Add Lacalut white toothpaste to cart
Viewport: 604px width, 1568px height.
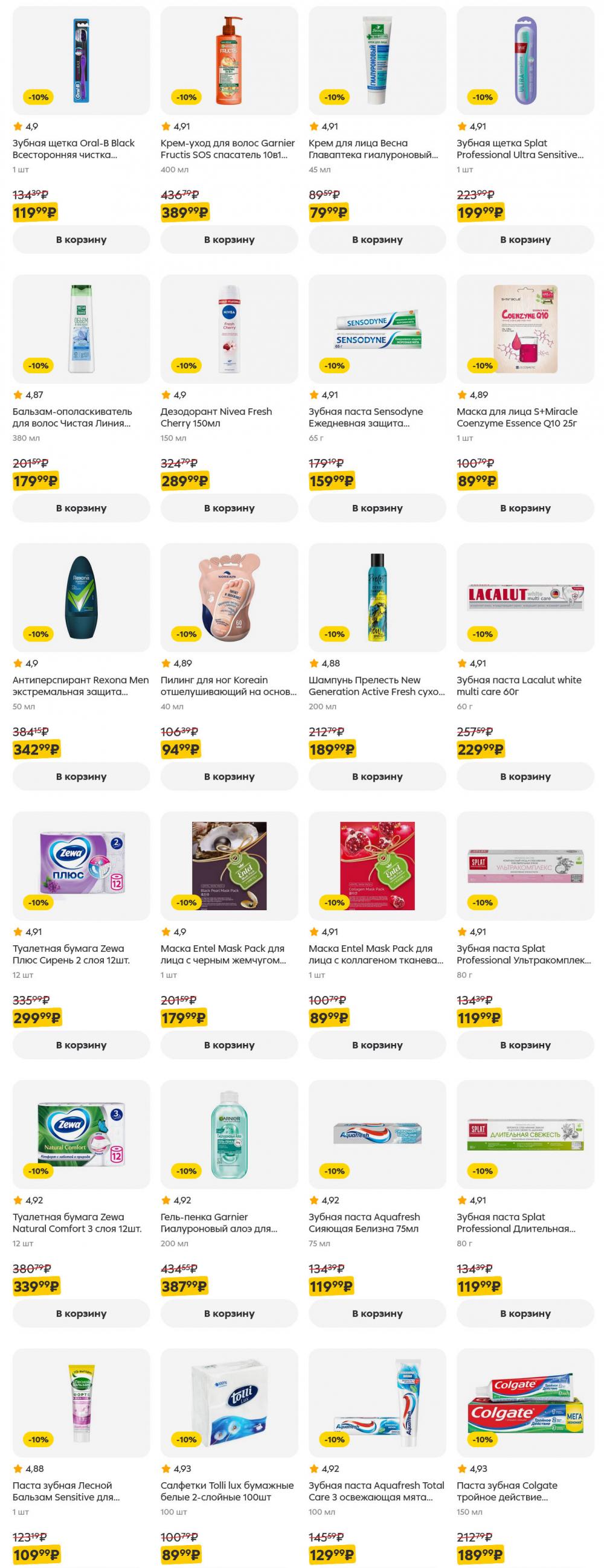[525, 776]
